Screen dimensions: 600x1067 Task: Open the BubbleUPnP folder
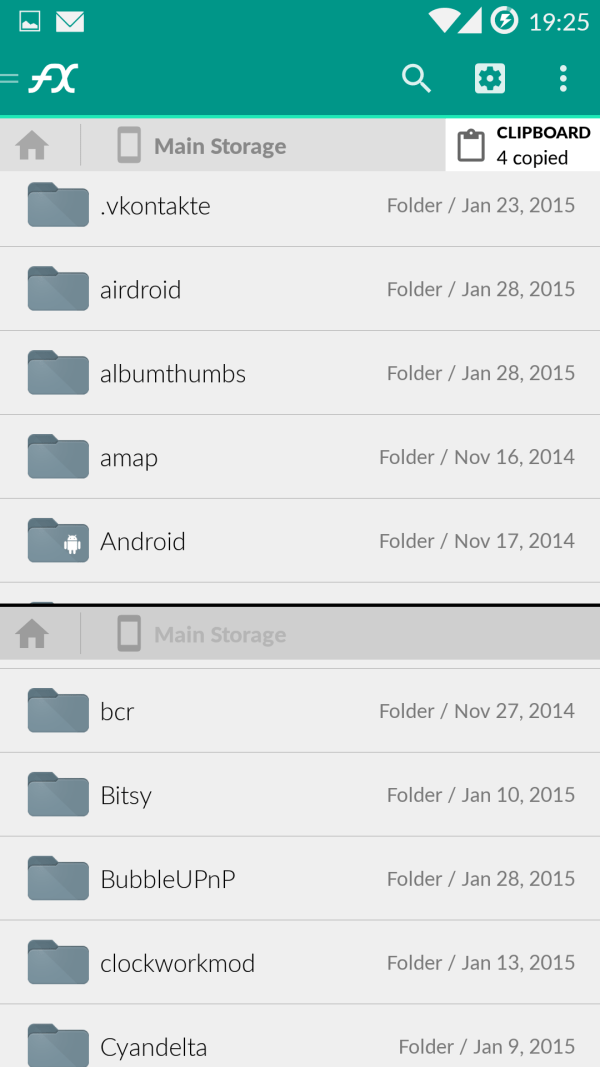tap(300, 880)
